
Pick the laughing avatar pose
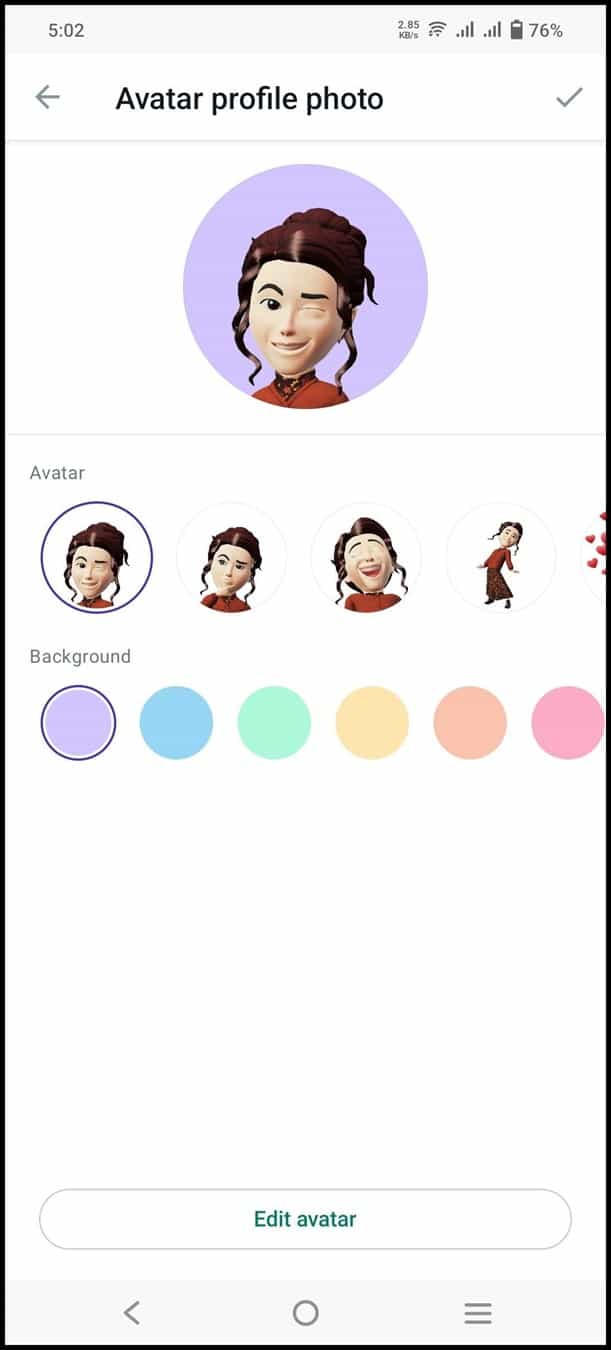coord(366,557)
